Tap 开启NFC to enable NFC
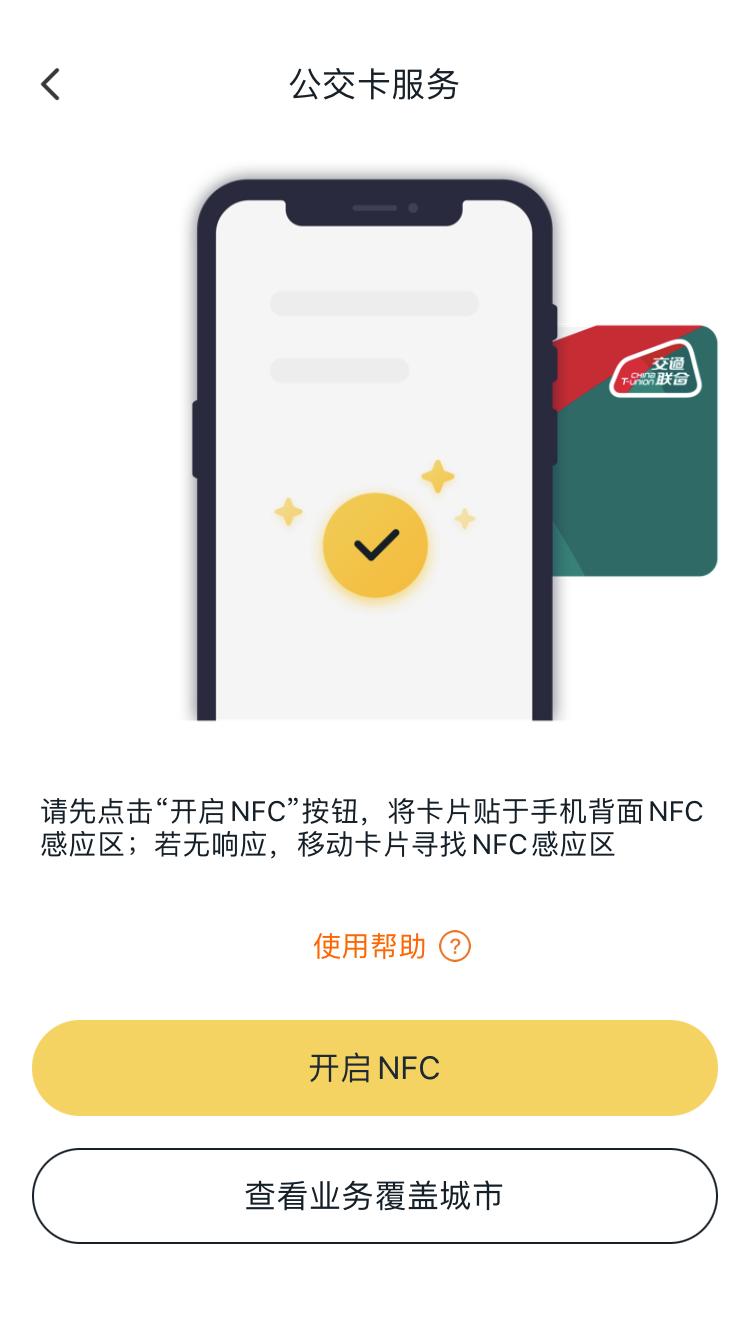This screenshot has width=750, height=1334. 375,1067
